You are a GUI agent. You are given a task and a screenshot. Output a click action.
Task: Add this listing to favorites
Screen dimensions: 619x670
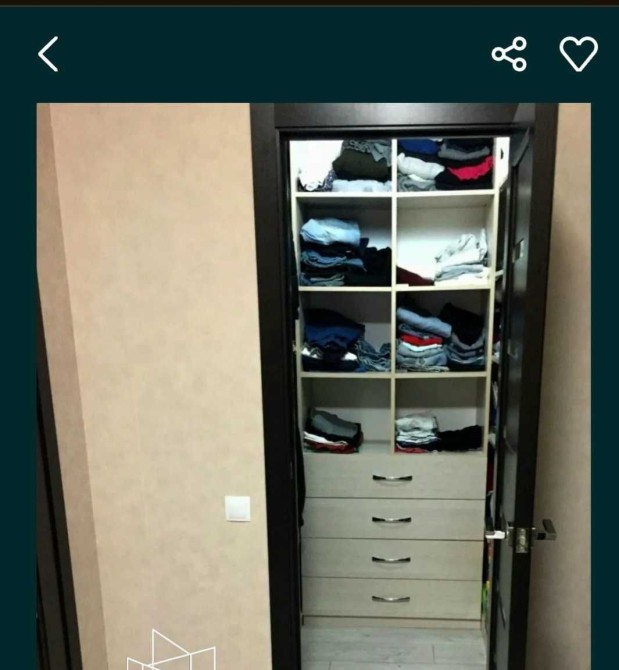coord(578,54)
